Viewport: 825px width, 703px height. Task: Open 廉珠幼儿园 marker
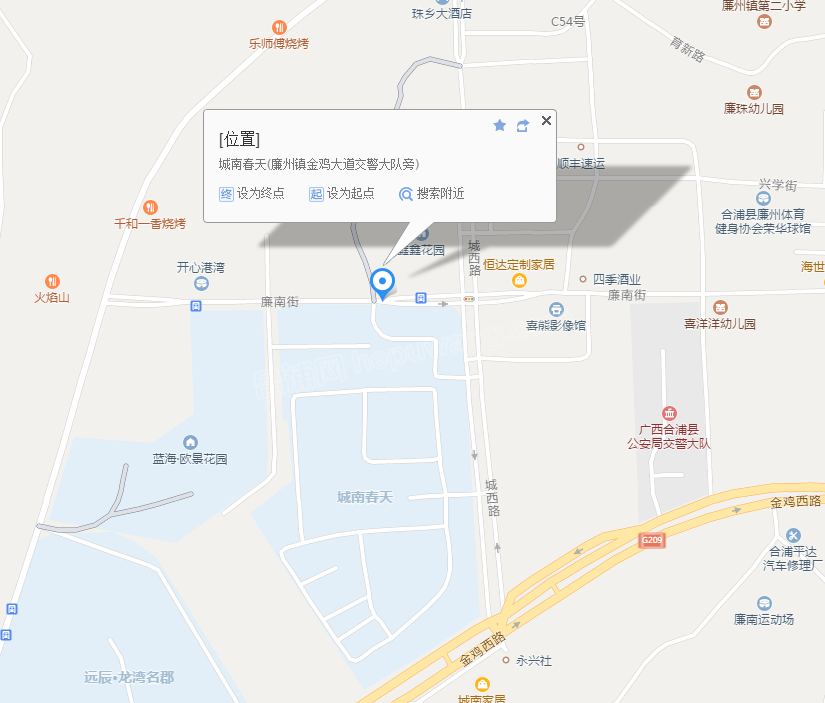click(755, 91)
